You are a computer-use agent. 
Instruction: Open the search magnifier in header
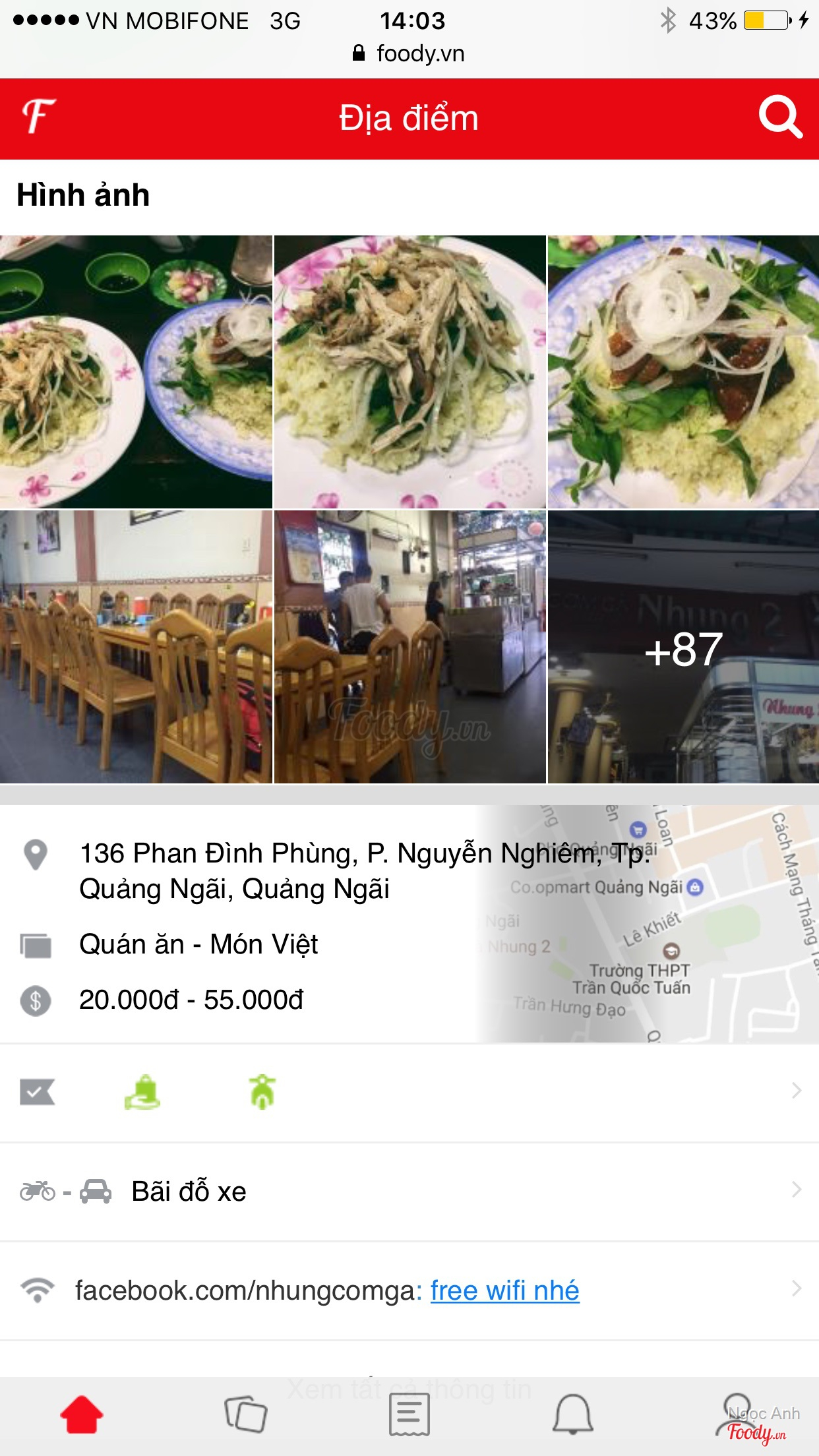780,117
